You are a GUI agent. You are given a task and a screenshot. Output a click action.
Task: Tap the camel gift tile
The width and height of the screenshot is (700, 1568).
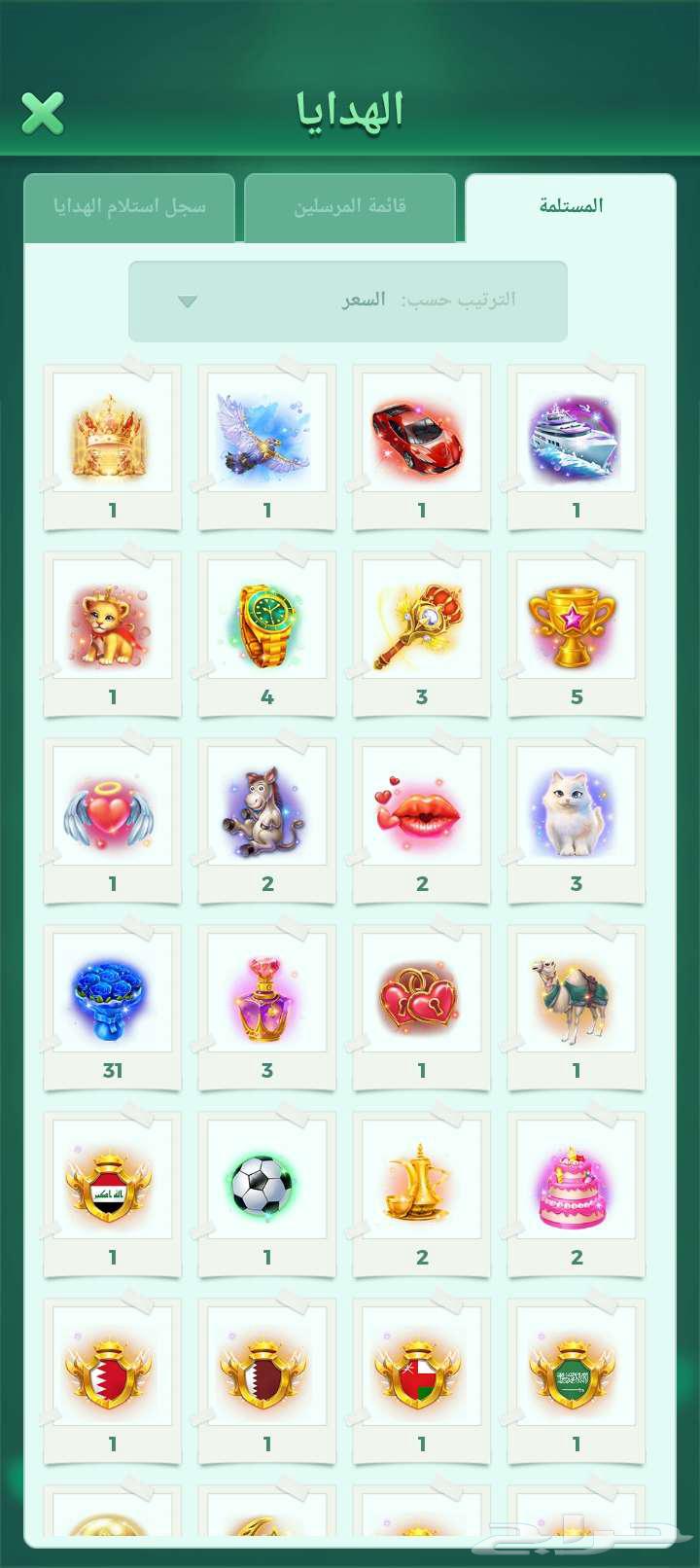(x=576, y=994)
